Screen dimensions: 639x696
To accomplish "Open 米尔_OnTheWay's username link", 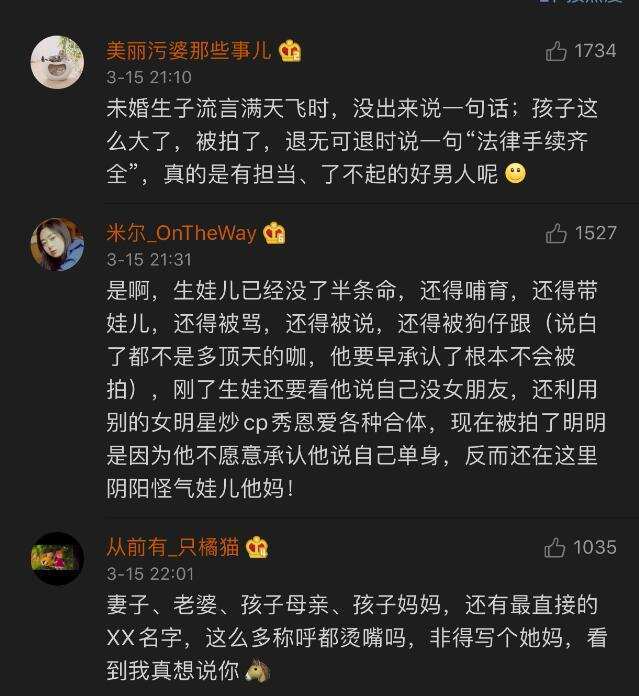I will point(182,233).
